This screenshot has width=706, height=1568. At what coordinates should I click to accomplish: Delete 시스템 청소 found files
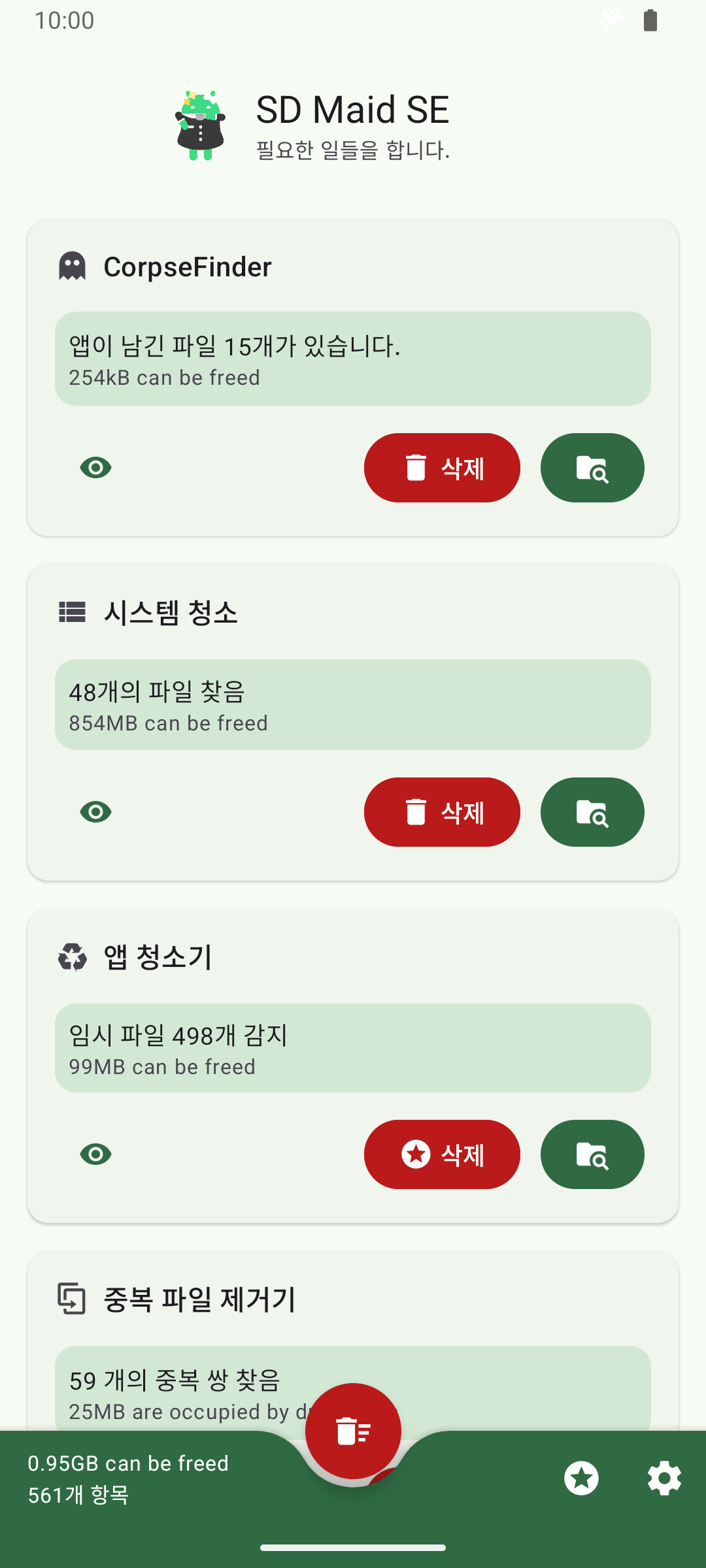(x=442, y=812)
